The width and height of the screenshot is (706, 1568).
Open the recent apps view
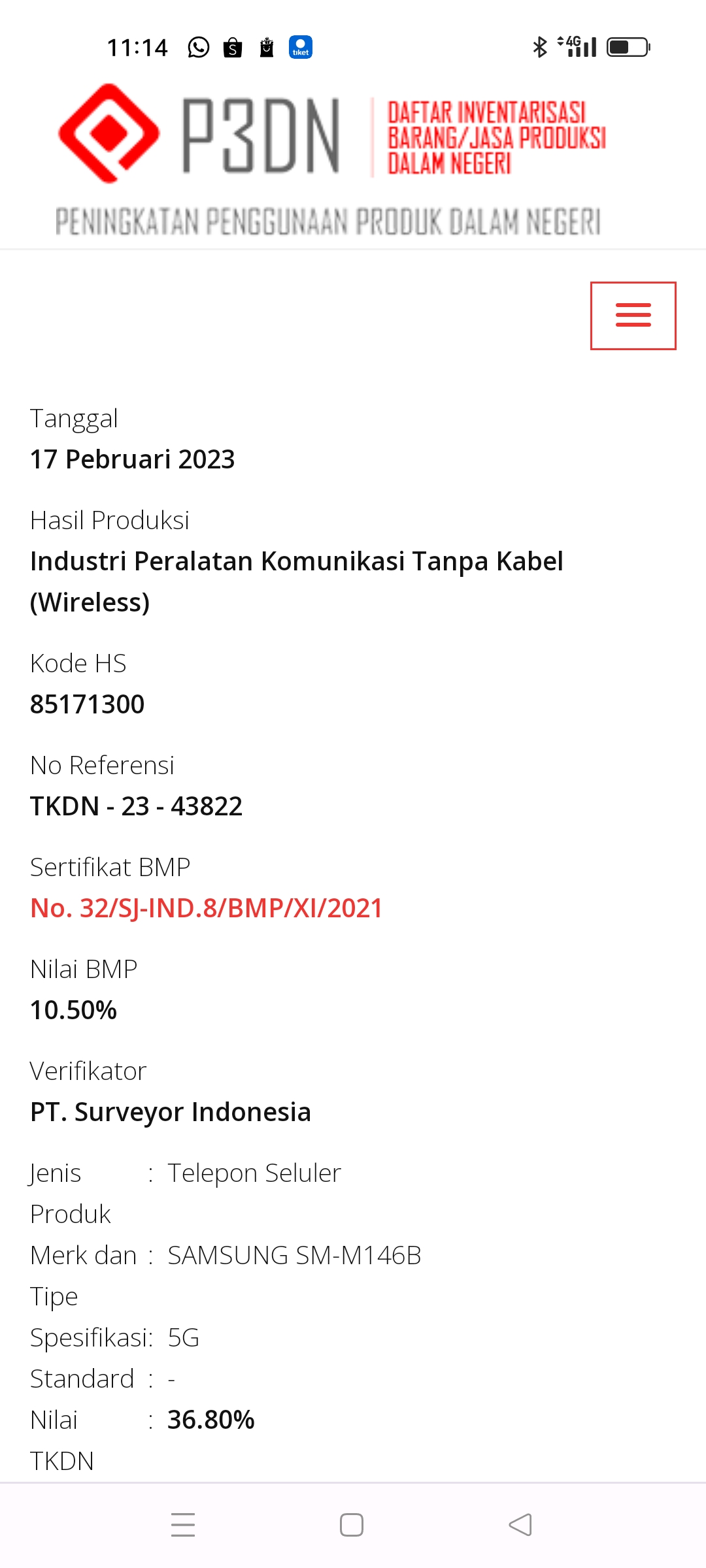(x=183, y=1525)
